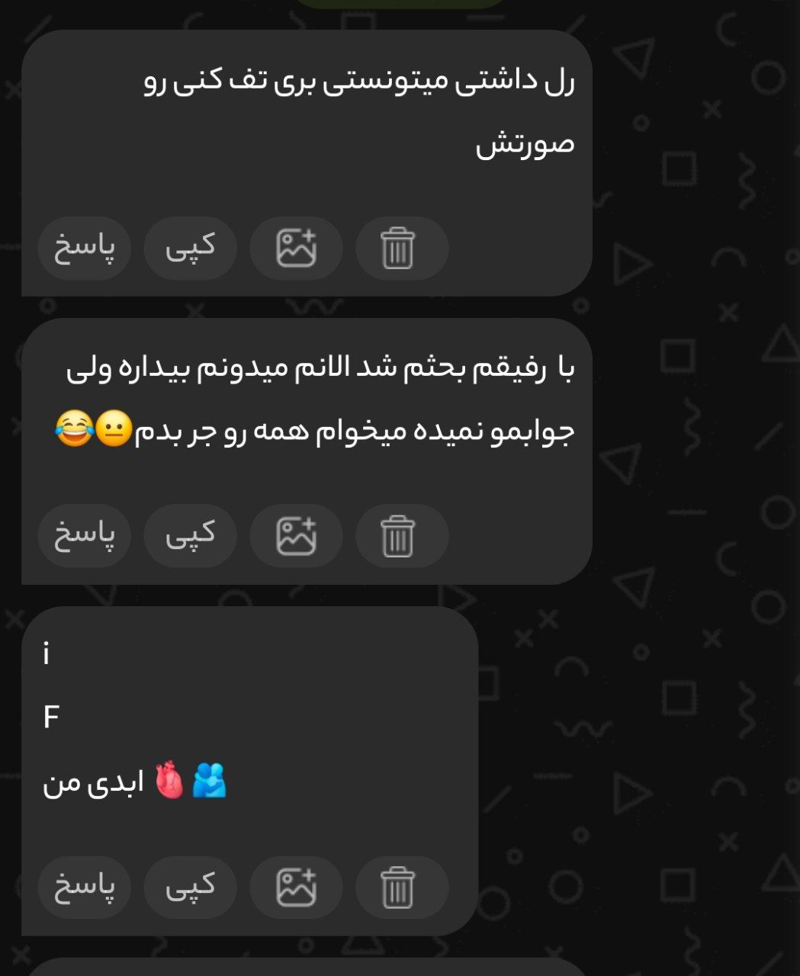This screenshot has height=976, width=800.
Task: Tap پاسخ under the ابدی من message
Action: click(85, 887)
